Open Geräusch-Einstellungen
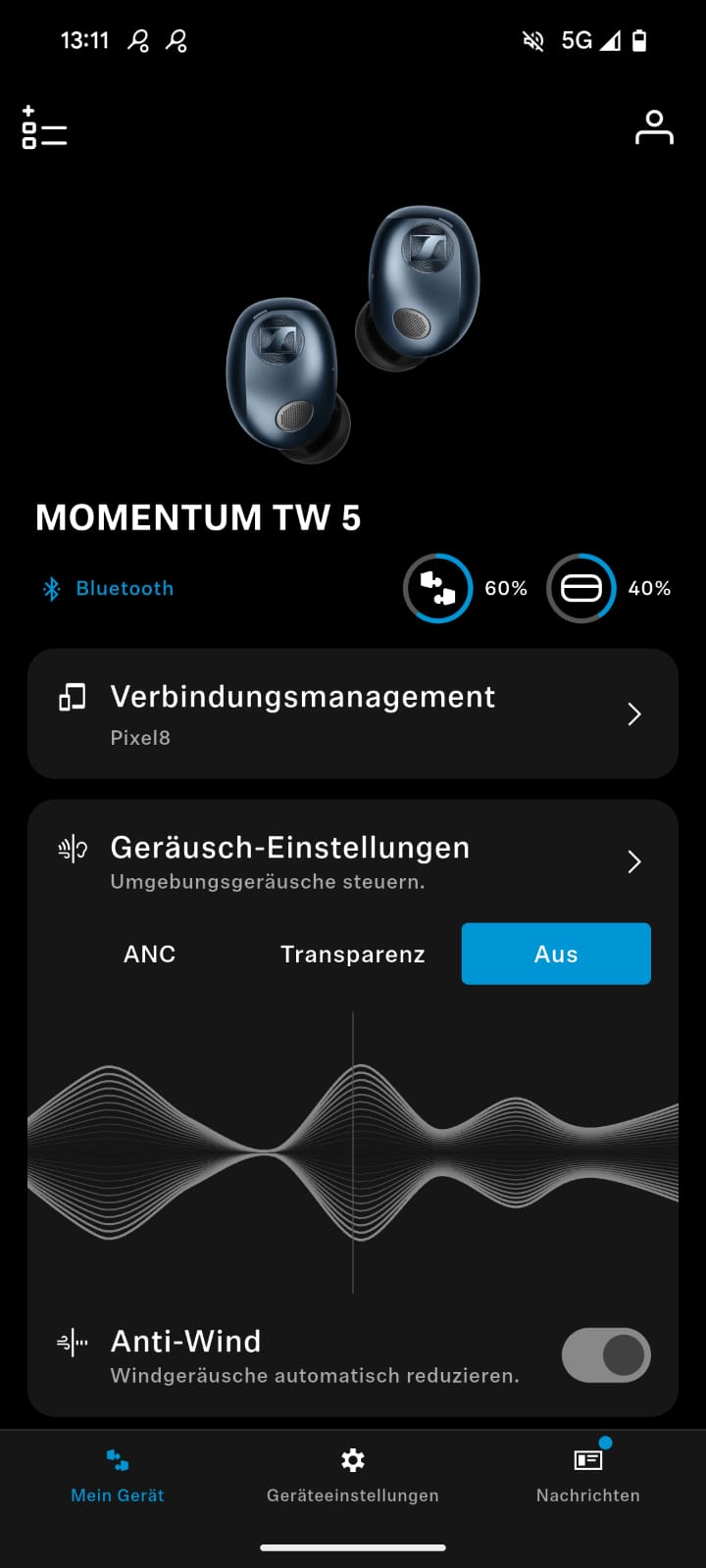Screen dimensions: 706x1568 [x=353, y=861]
